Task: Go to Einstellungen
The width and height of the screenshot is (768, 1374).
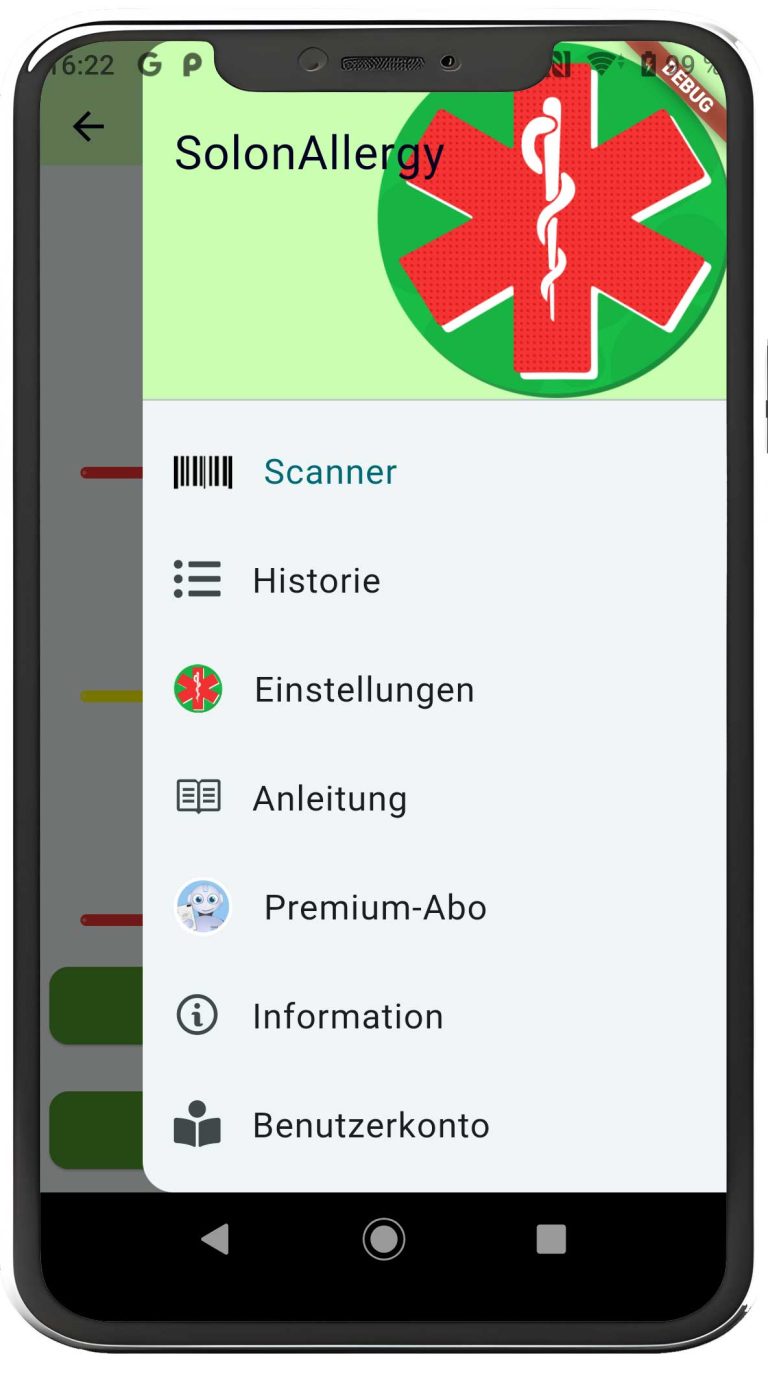Action: (363, 690)
